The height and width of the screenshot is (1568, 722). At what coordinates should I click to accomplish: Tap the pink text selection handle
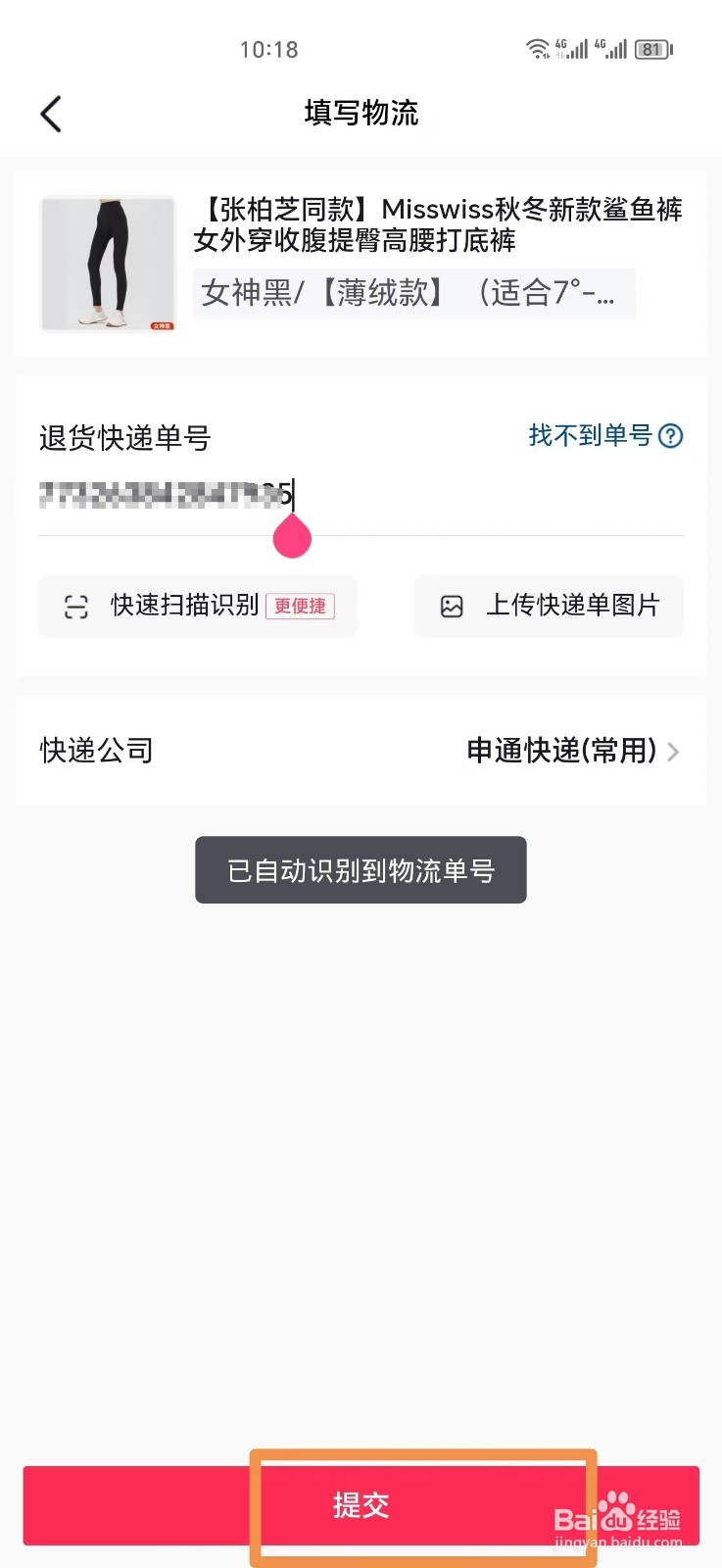pyautogui.click(x=291, y=537)
